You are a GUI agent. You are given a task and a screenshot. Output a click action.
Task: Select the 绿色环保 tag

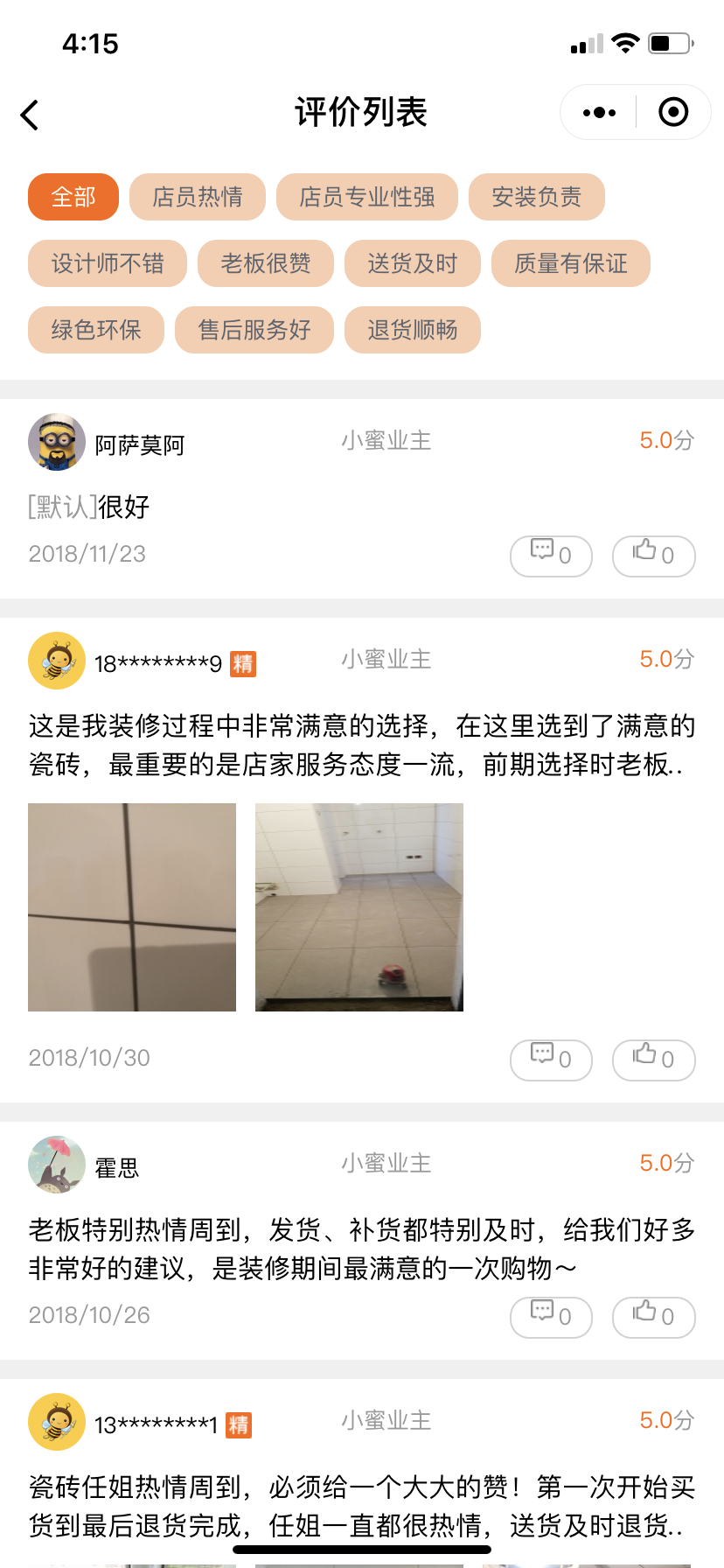coord(96,330)
